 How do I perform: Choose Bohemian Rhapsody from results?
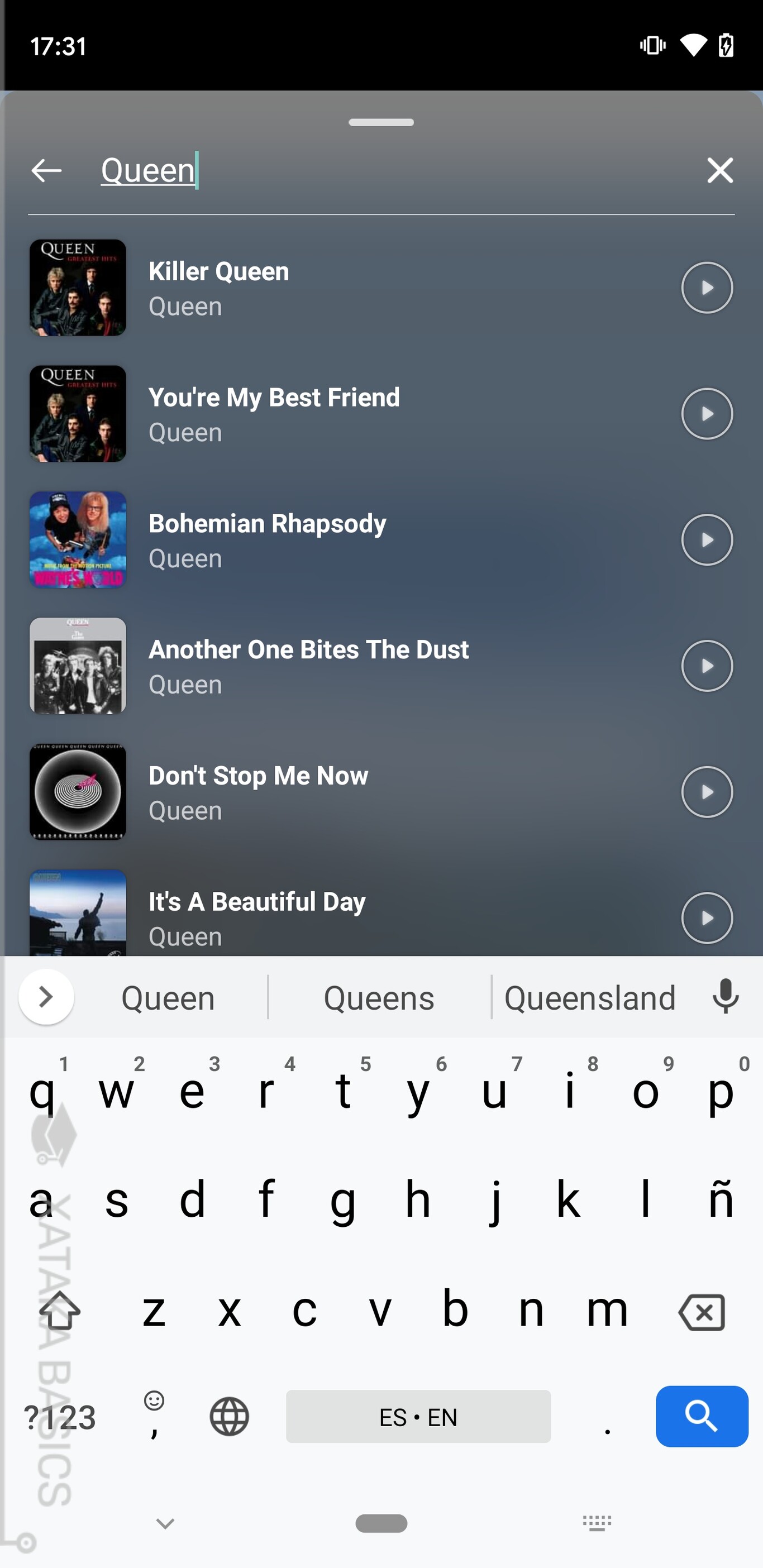point(381,540)
